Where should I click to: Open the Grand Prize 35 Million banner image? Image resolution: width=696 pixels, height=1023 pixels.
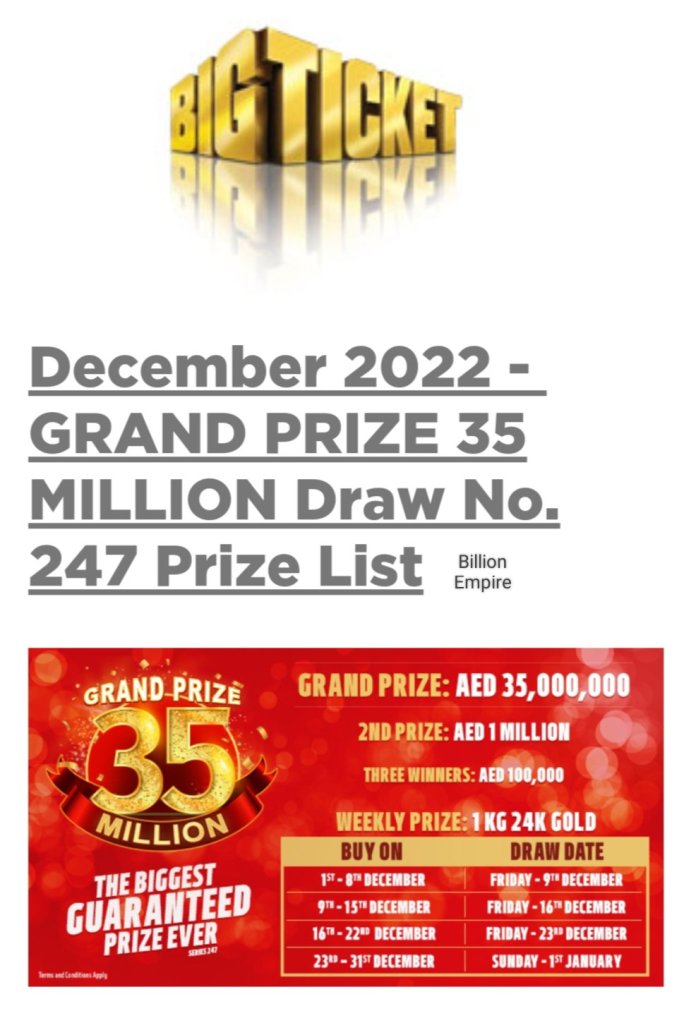pos(345,815)
